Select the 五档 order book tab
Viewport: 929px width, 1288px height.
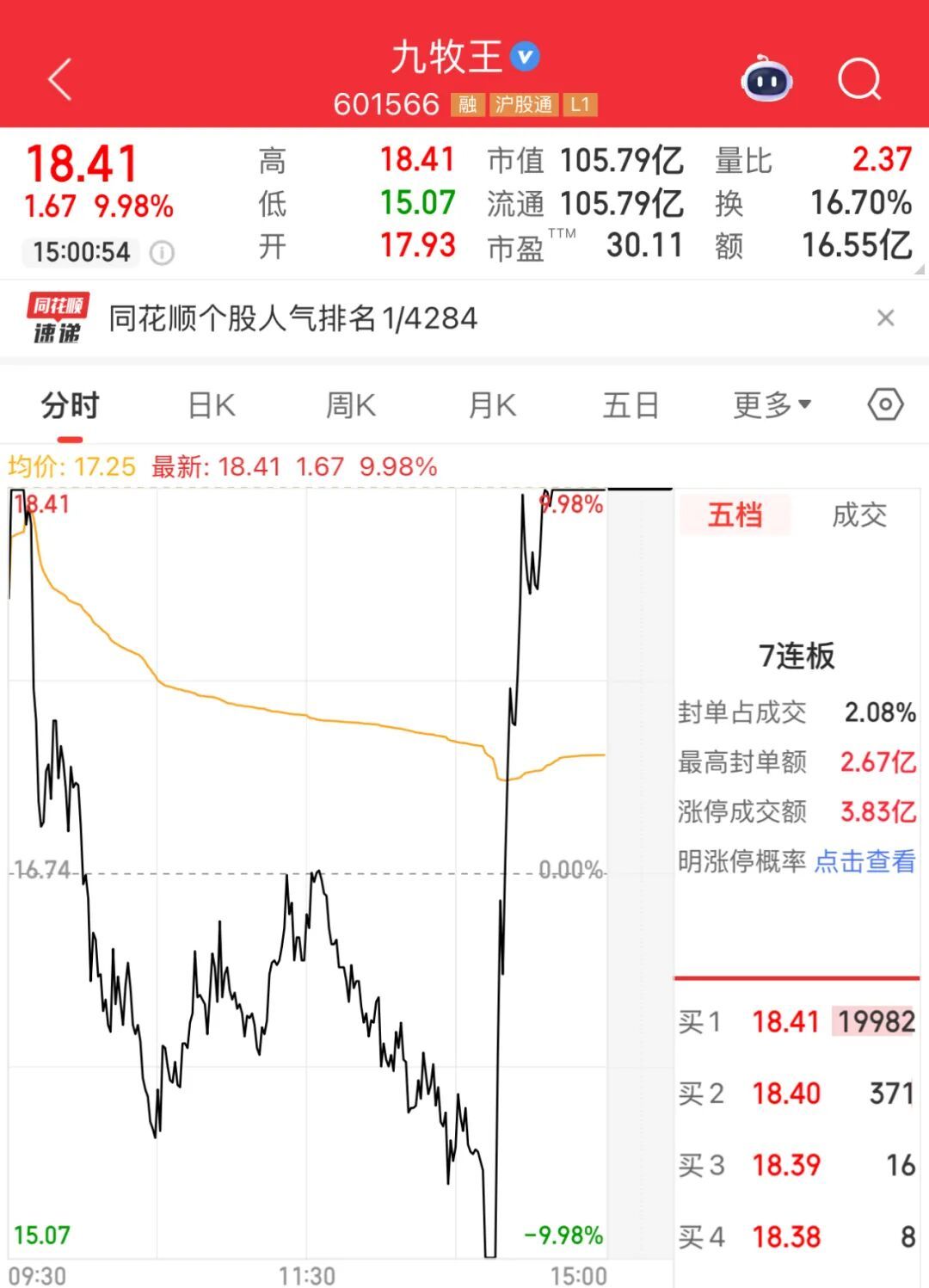(735, 515)
